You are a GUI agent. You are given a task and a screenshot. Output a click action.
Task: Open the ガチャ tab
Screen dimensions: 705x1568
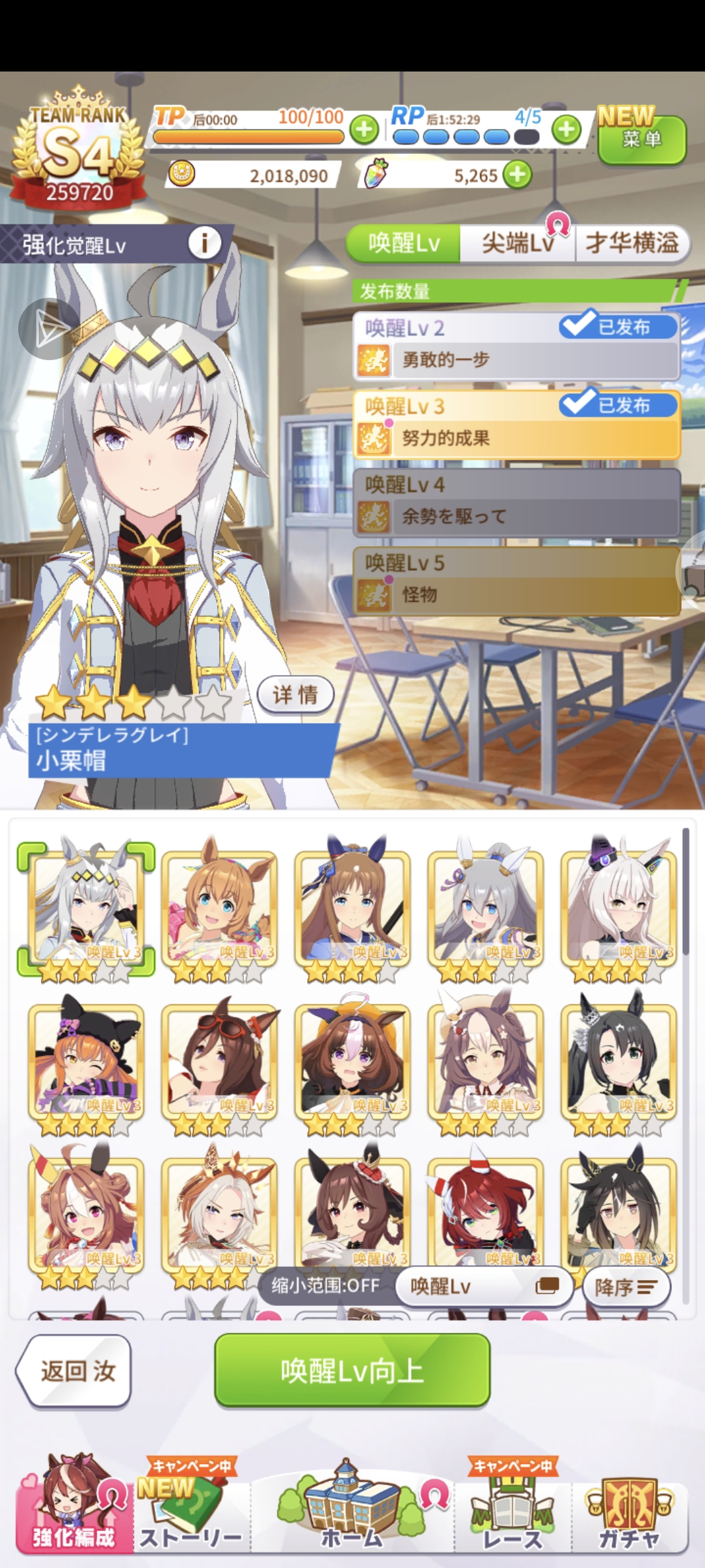[x=629, y=1516]
